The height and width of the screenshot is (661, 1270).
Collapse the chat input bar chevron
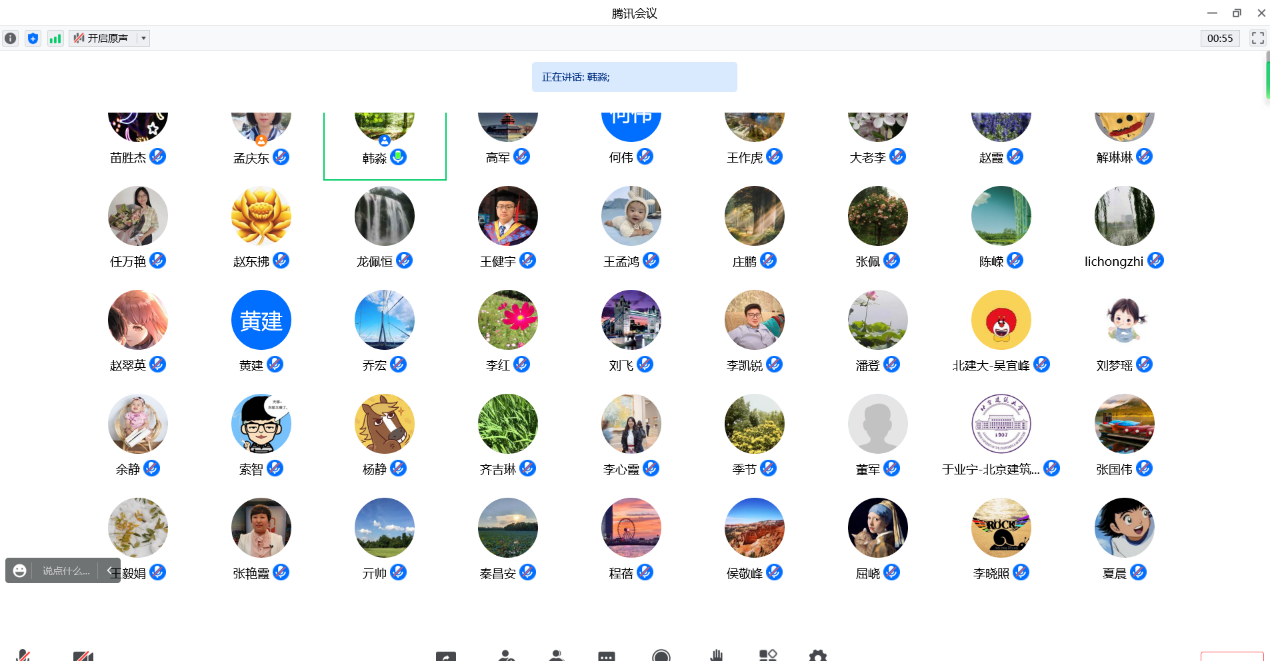(111, 571)
